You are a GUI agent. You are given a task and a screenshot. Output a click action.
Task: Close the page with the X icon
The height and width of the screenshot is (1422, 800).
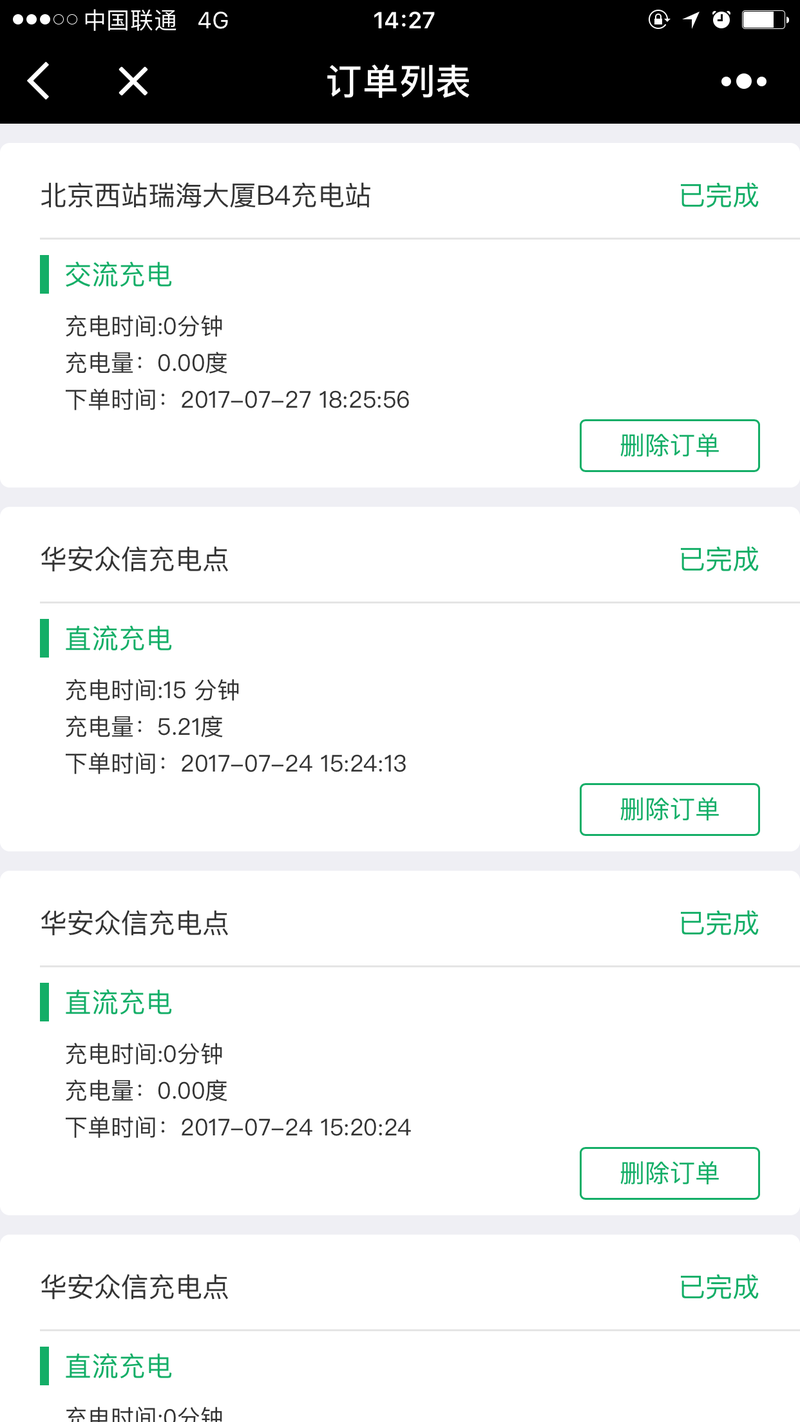coord(133,81)
